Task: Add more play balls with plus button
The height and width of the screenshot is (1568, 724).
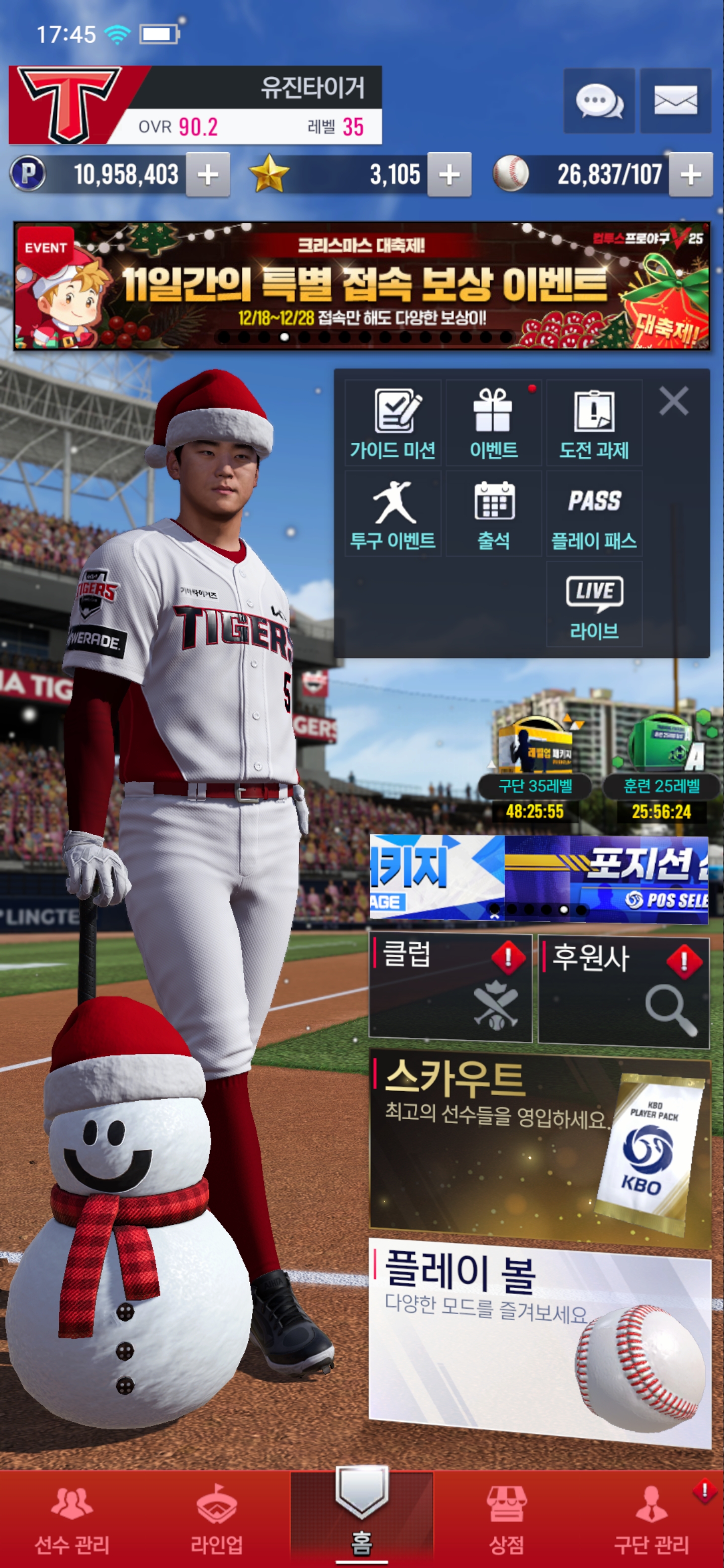Action: coord(690,175)
